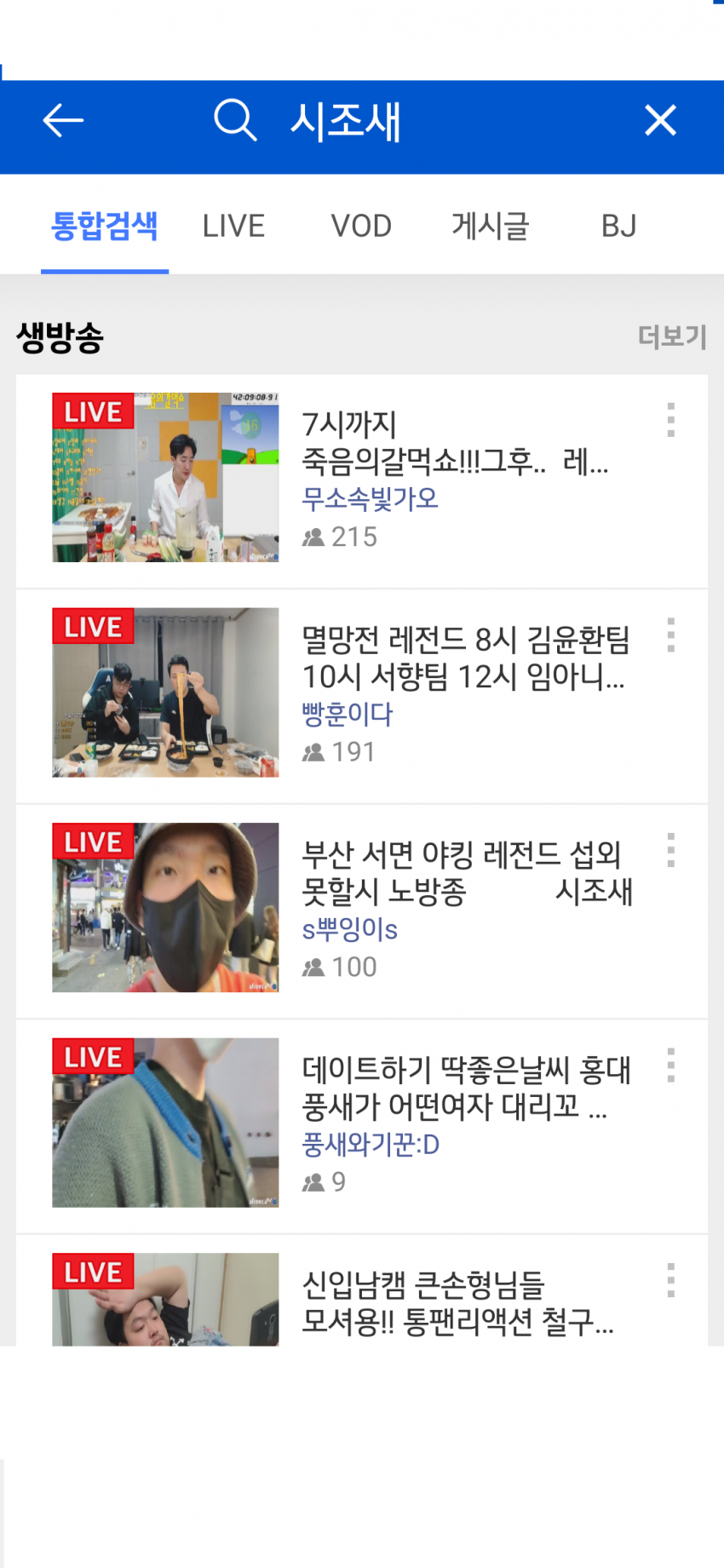Open s뿌잉이s live stream
The height and width of the screenshot is (1568, 724).
(165, 908)
